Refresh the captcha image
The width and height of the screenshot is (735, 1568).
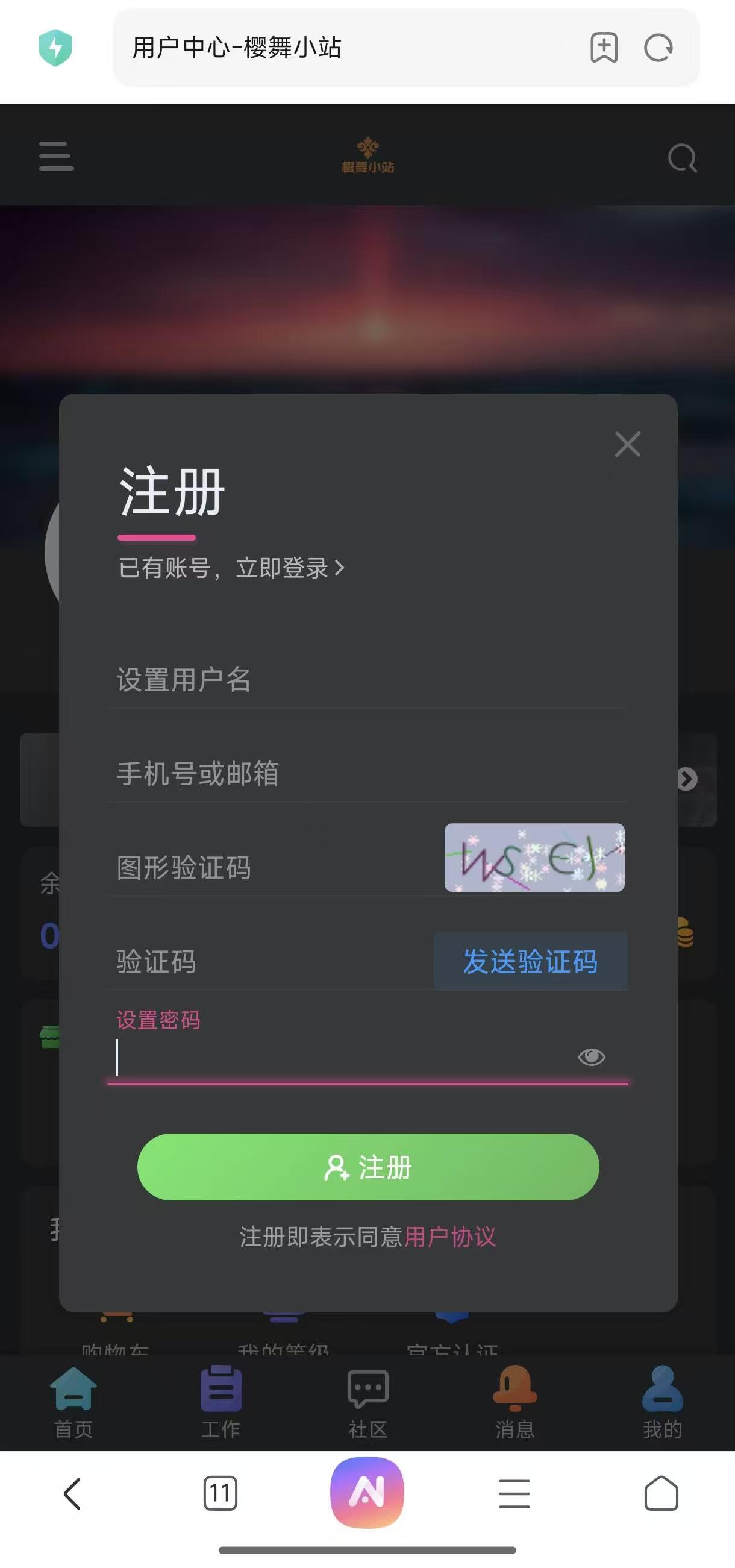click(x=534, y=858)
